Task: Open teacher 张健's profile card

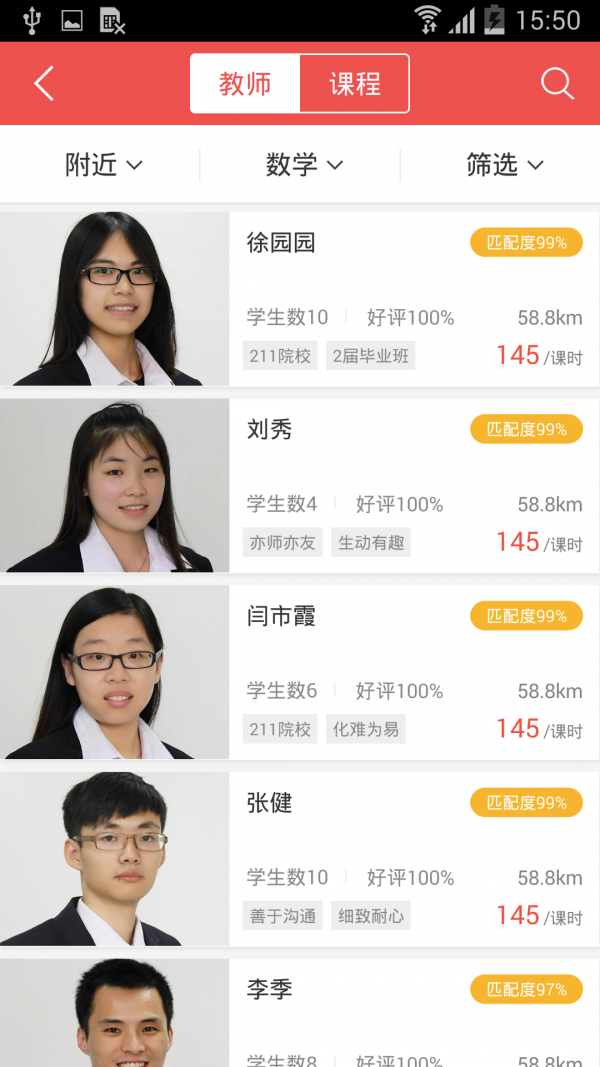Action: click(300, 858)
